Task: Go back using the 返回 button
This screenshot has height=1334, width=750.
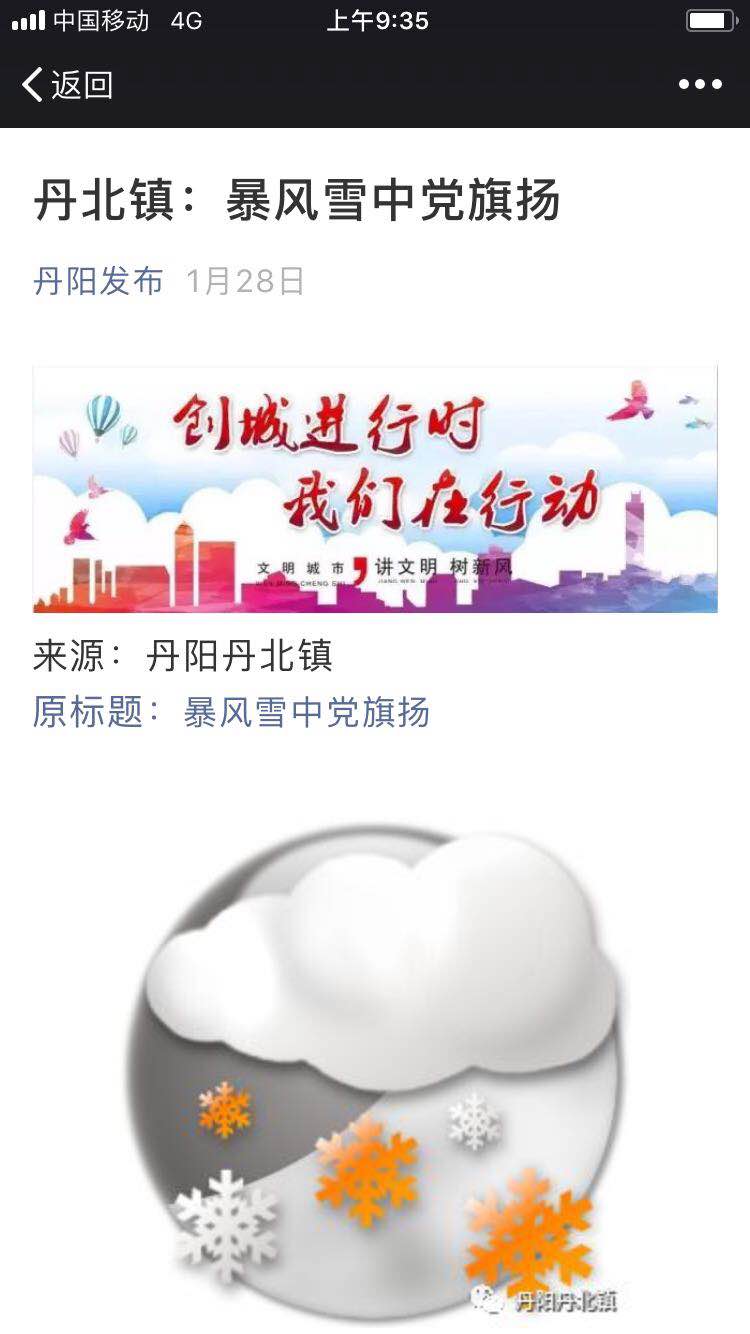Action: click(x=67, y=85)
